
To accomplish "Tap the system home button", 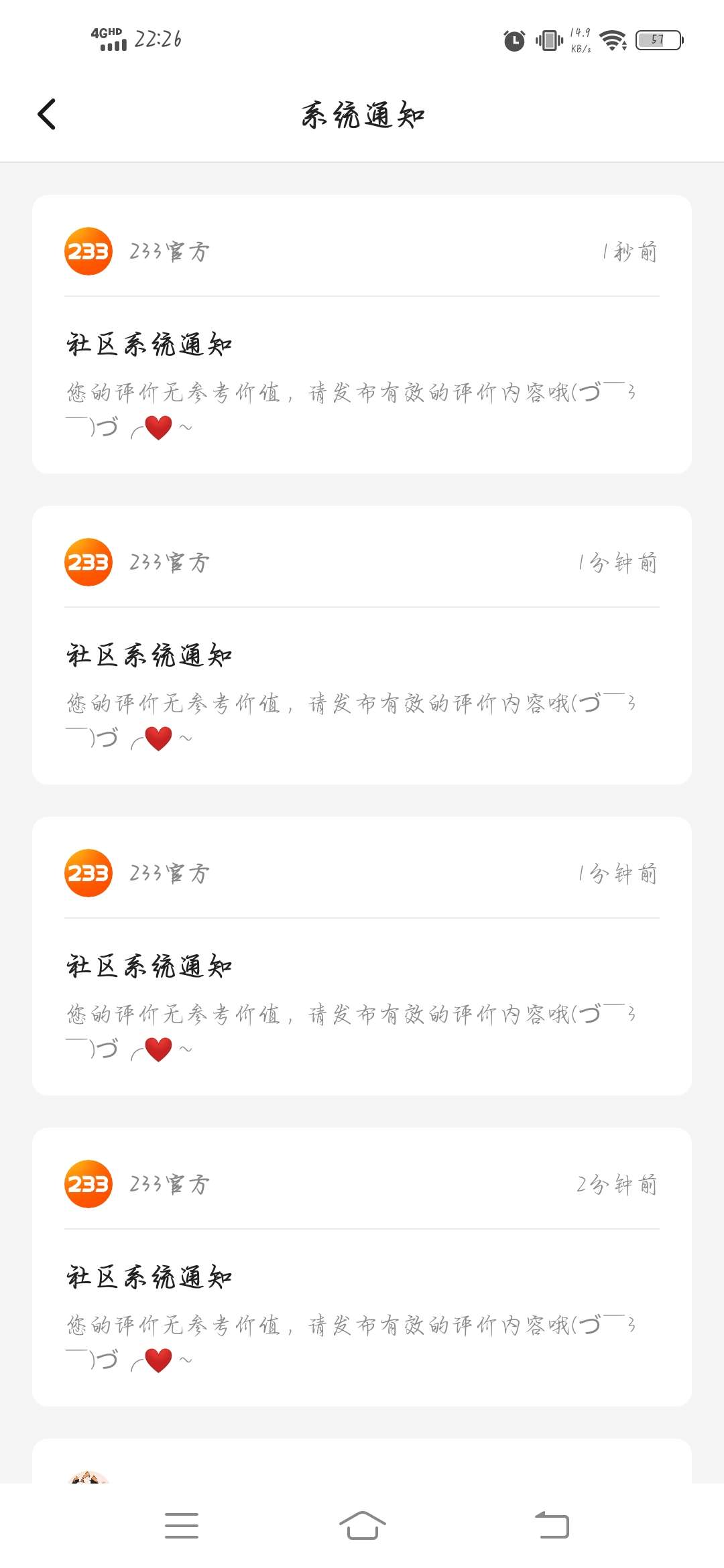I will click(x=362, y=1526).
